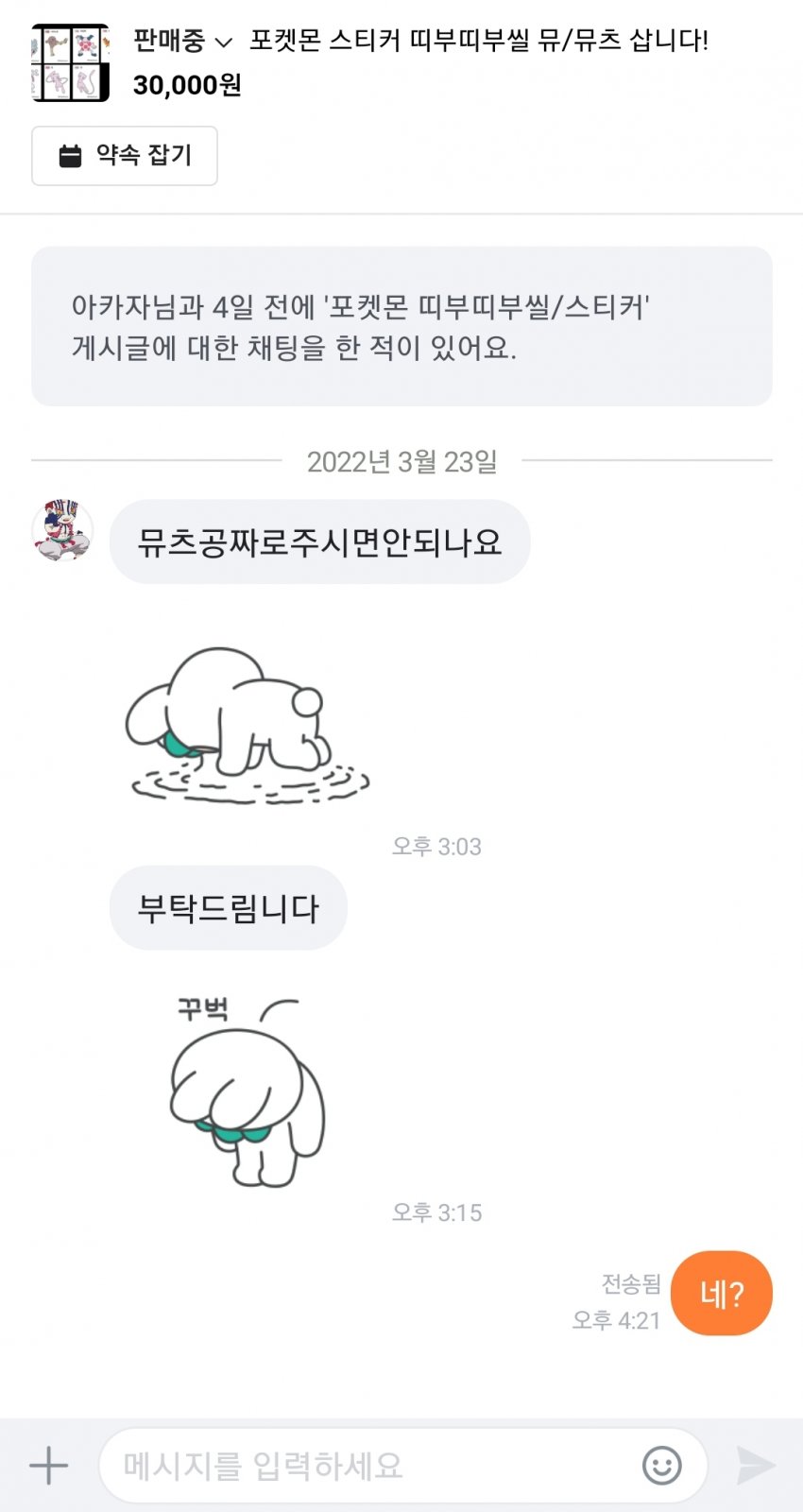Send the message with the arrow icon
803x1512 pixels.
click(756, 1466)
